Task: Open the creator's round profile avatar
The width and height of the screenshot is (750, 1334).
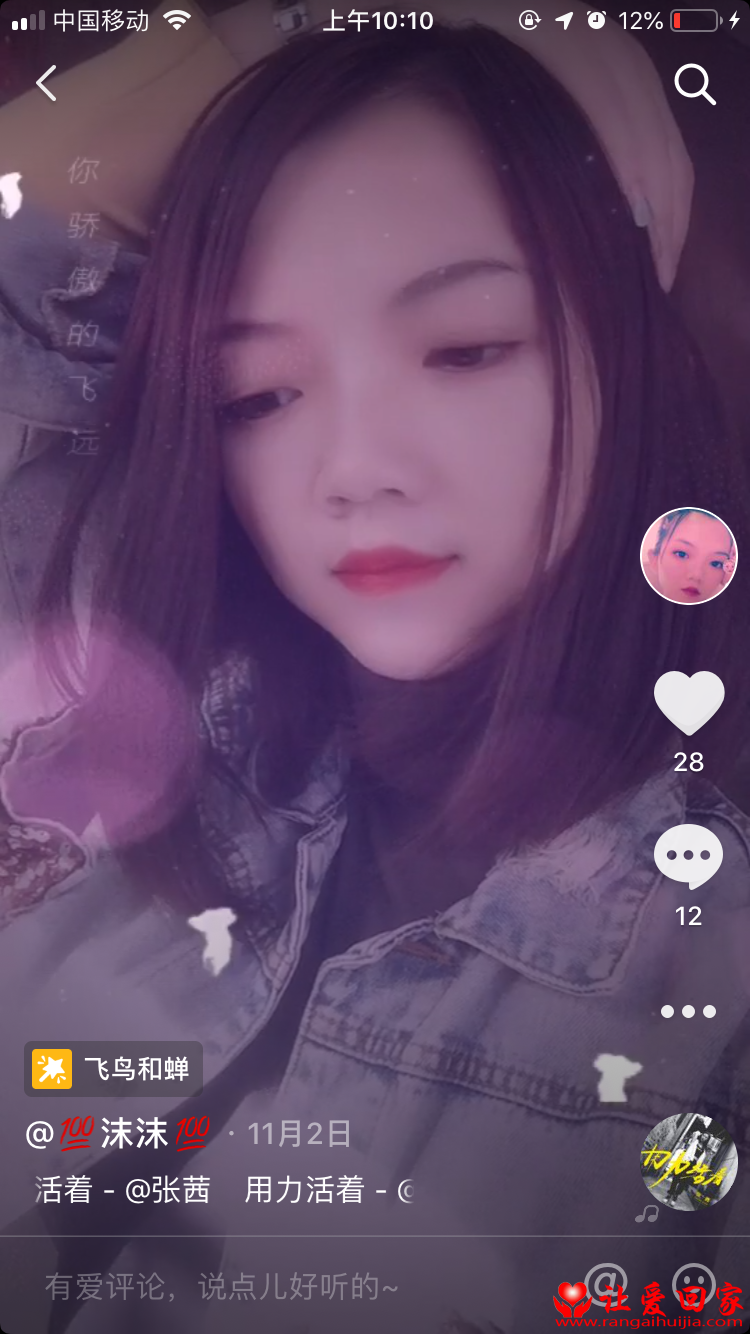Action: tap(688, 556)
